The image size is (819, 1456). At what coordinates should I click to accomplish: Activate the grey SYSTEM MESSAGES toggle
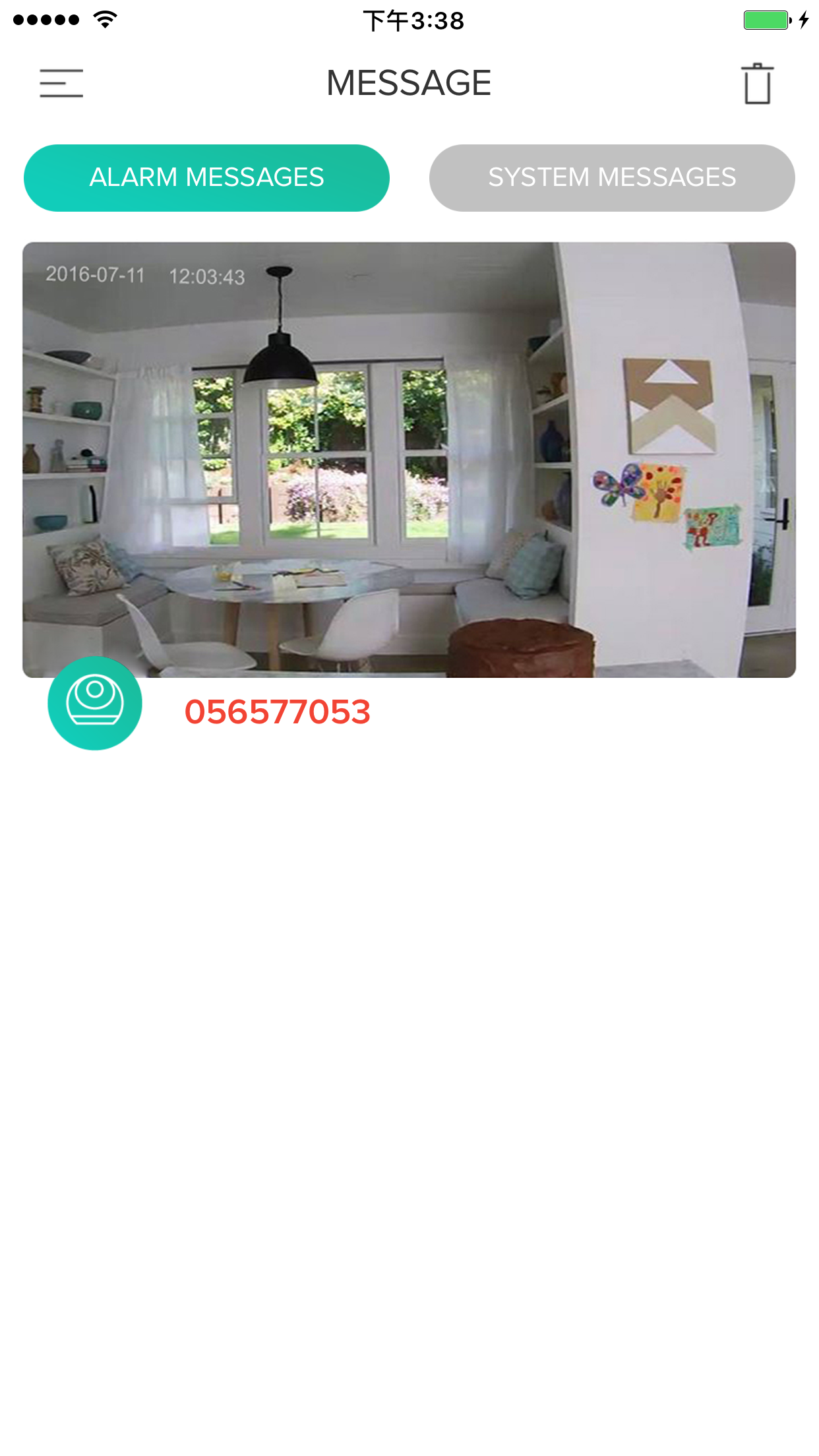pos(611,177)
